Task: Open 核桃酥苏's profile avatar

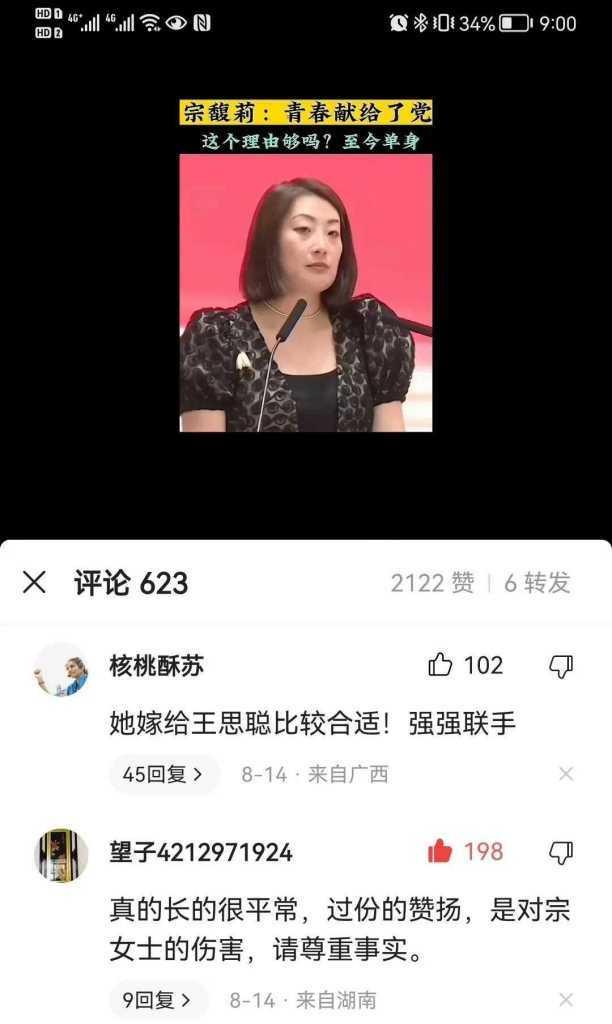Action: (62, 670)
